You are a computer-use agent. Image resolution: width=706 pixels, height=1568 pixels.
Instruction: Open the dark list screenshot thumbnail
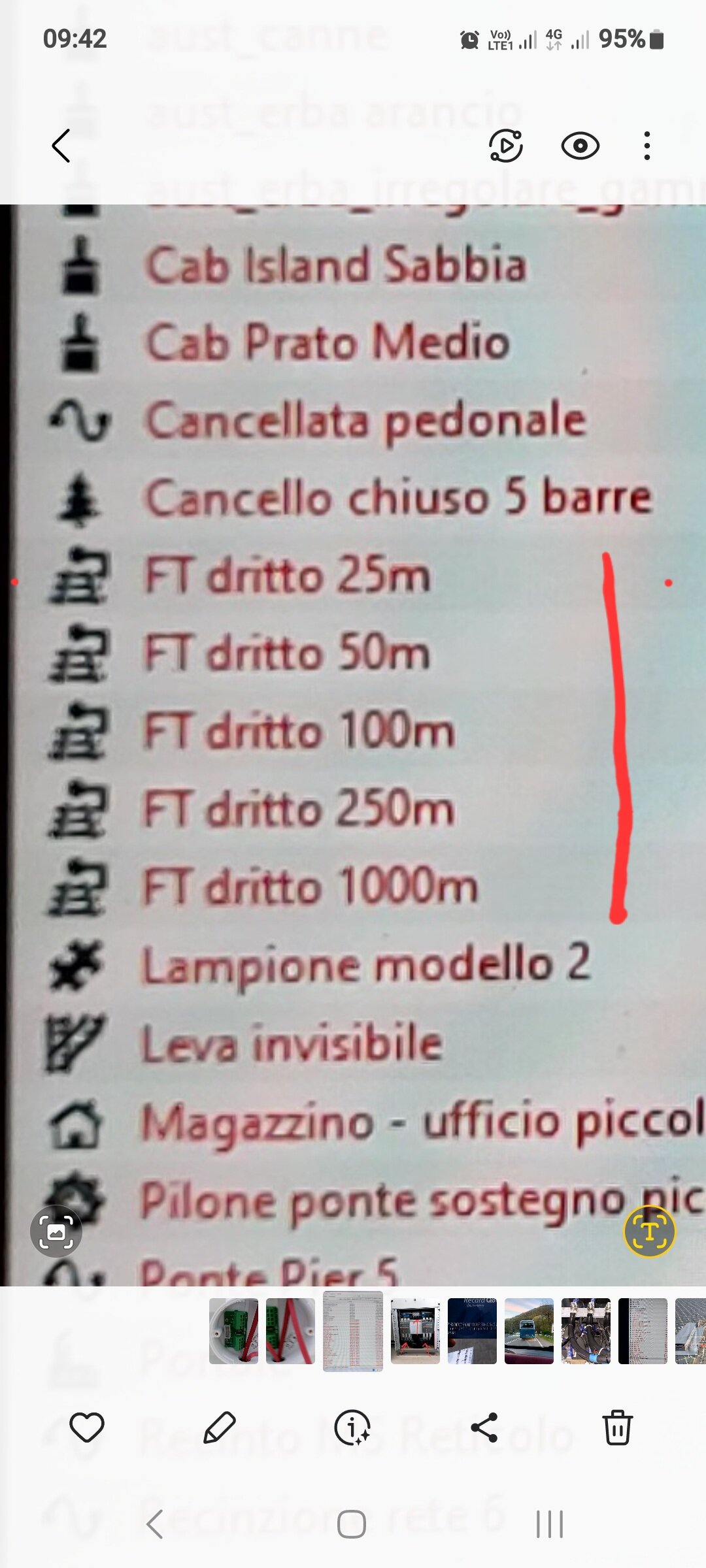click(x=643, y=1331)
